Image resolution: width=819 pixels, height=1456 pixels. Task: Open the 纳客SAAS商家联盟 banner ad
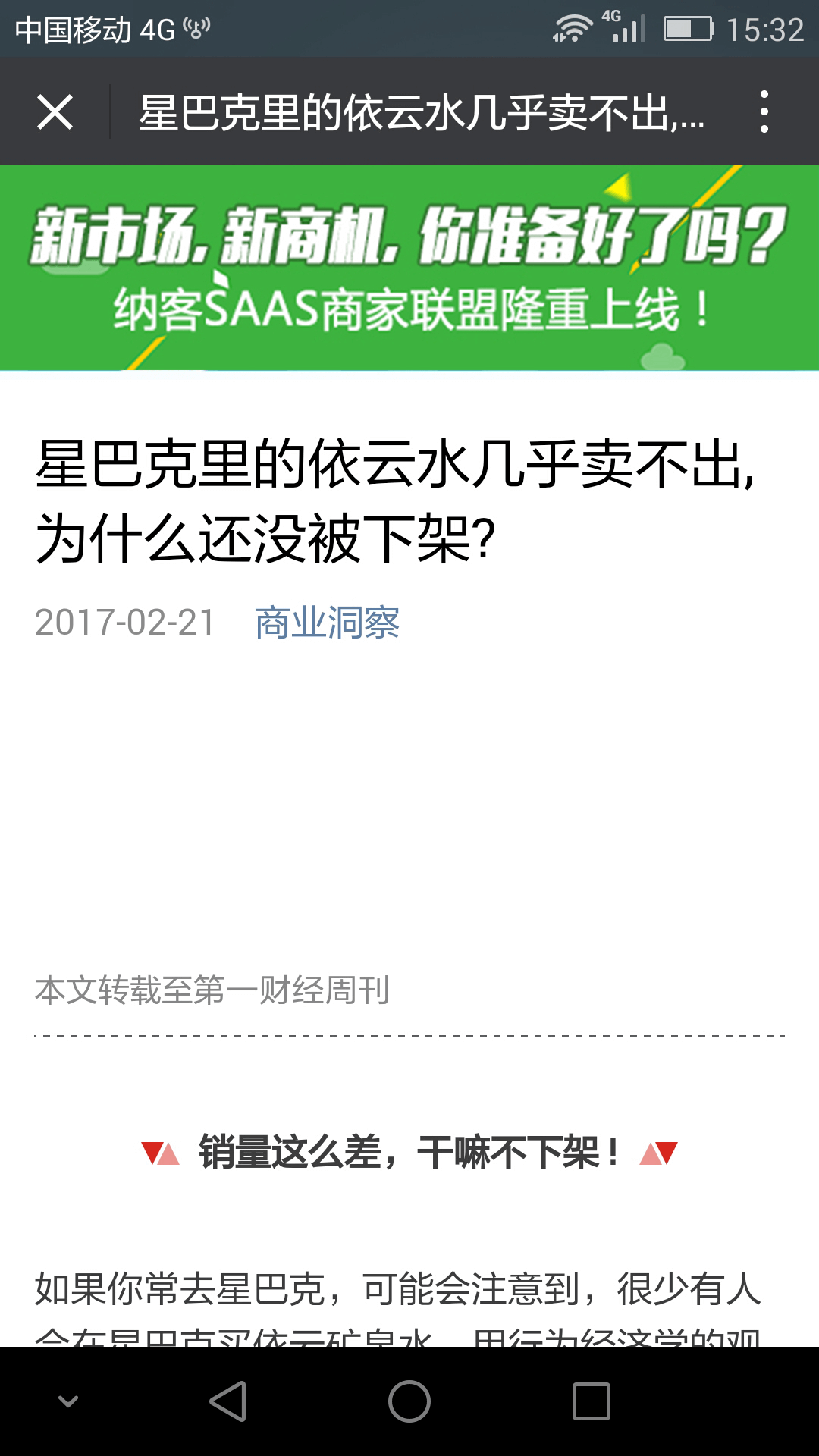coord(409,268)
